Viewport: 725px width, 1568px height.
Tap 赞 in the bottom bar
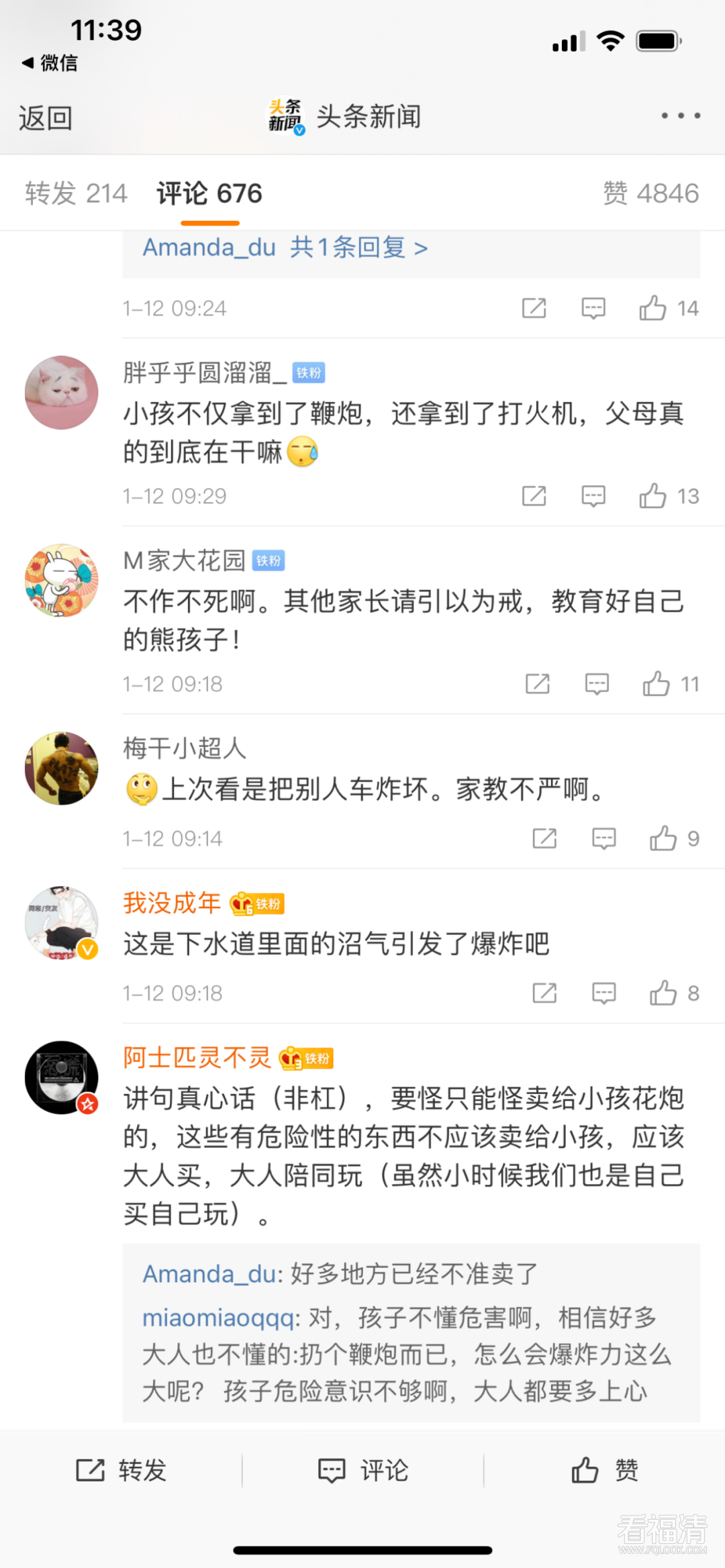pos(604,1470)
